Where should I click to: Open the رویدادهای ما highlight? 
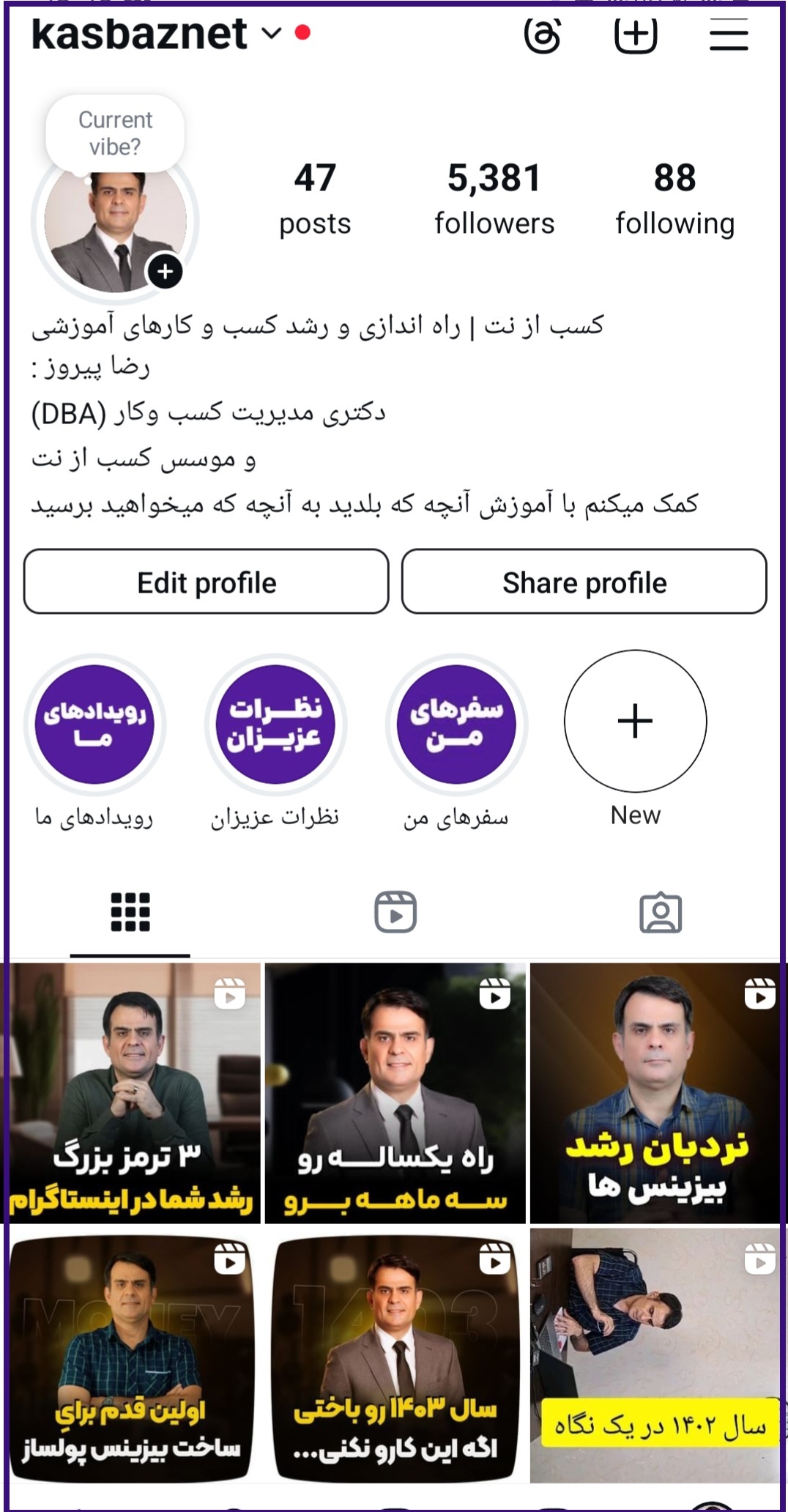pyautogui.click(x=94, y=724)
